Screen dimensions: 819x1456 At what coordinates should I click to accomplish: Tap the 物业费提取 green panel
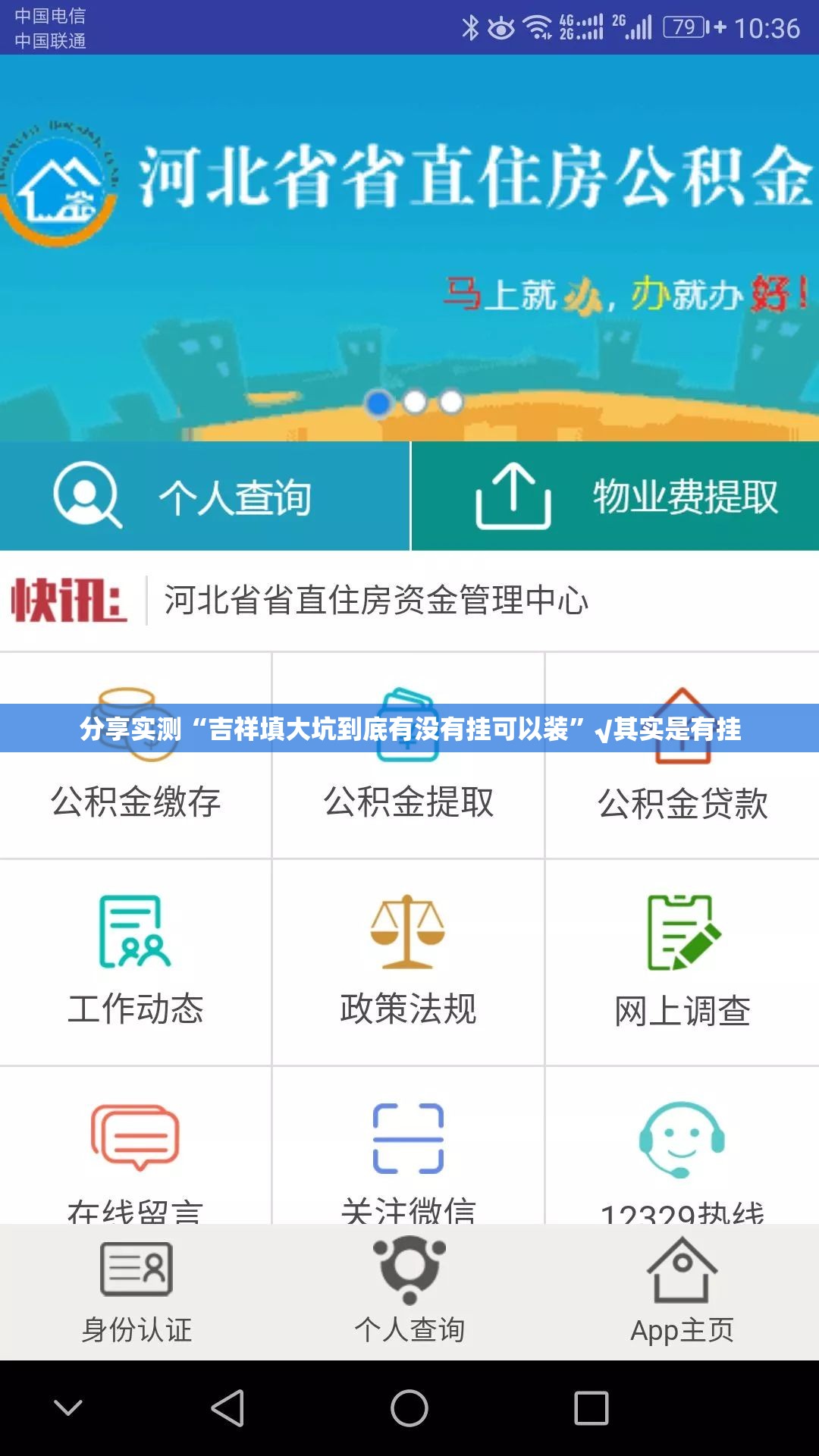pyautogui.click(x=614, y=497)
